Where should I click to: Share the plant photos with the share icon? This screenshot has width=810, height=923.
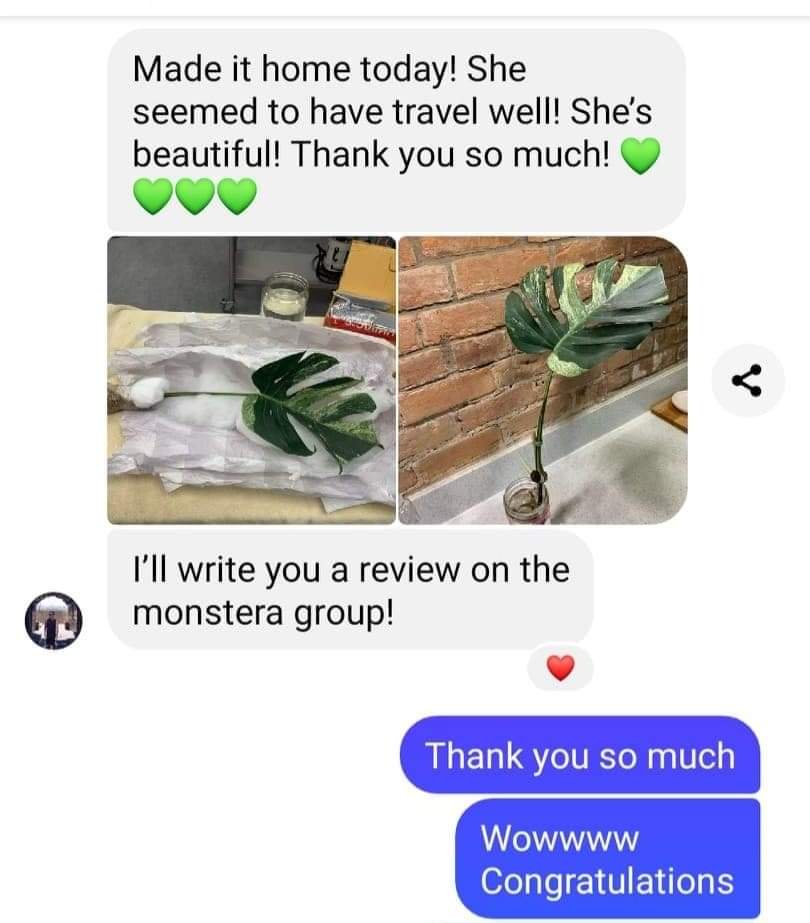pyautogui.click(x=748, y=380)
